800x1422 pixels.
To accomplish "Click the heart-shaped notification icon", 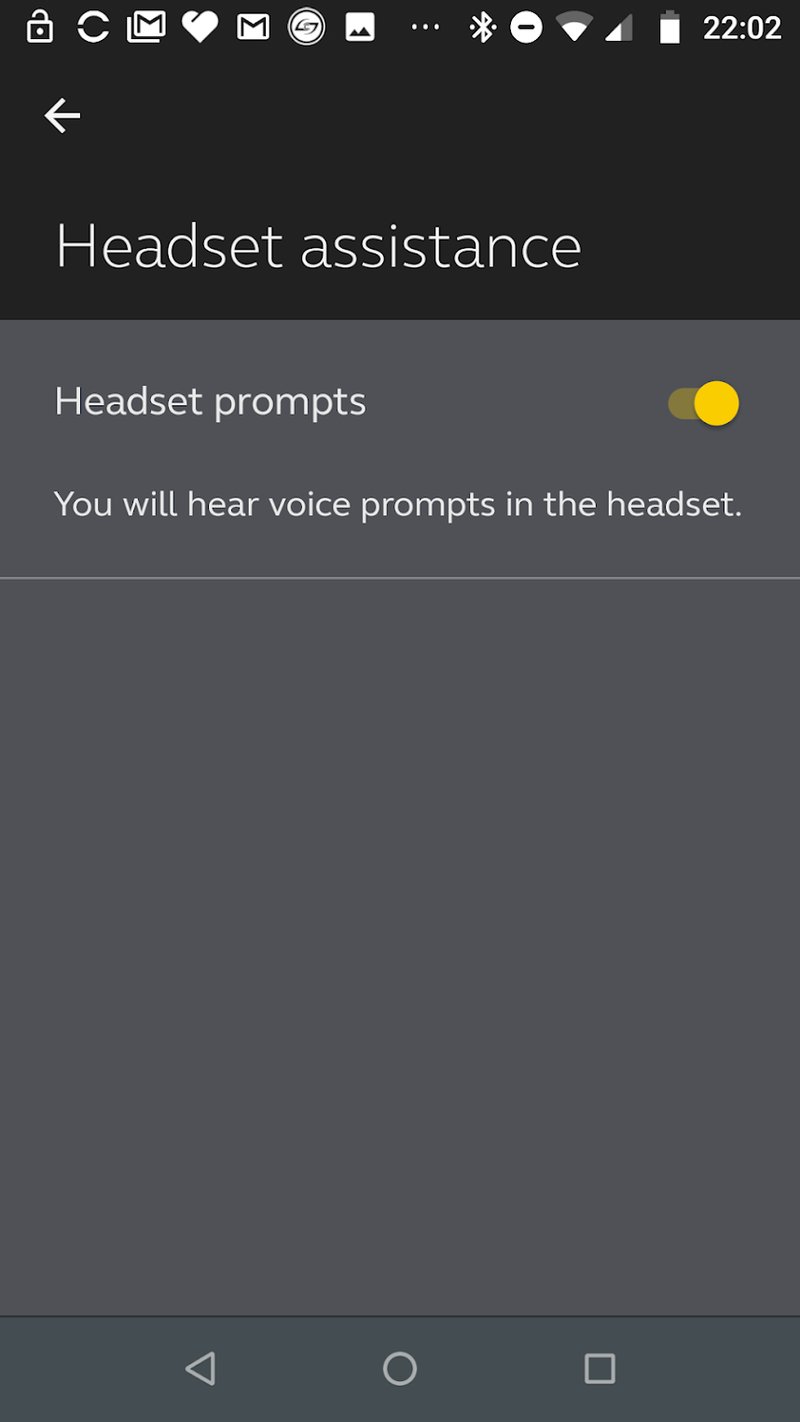I will (x=198, y=27).
